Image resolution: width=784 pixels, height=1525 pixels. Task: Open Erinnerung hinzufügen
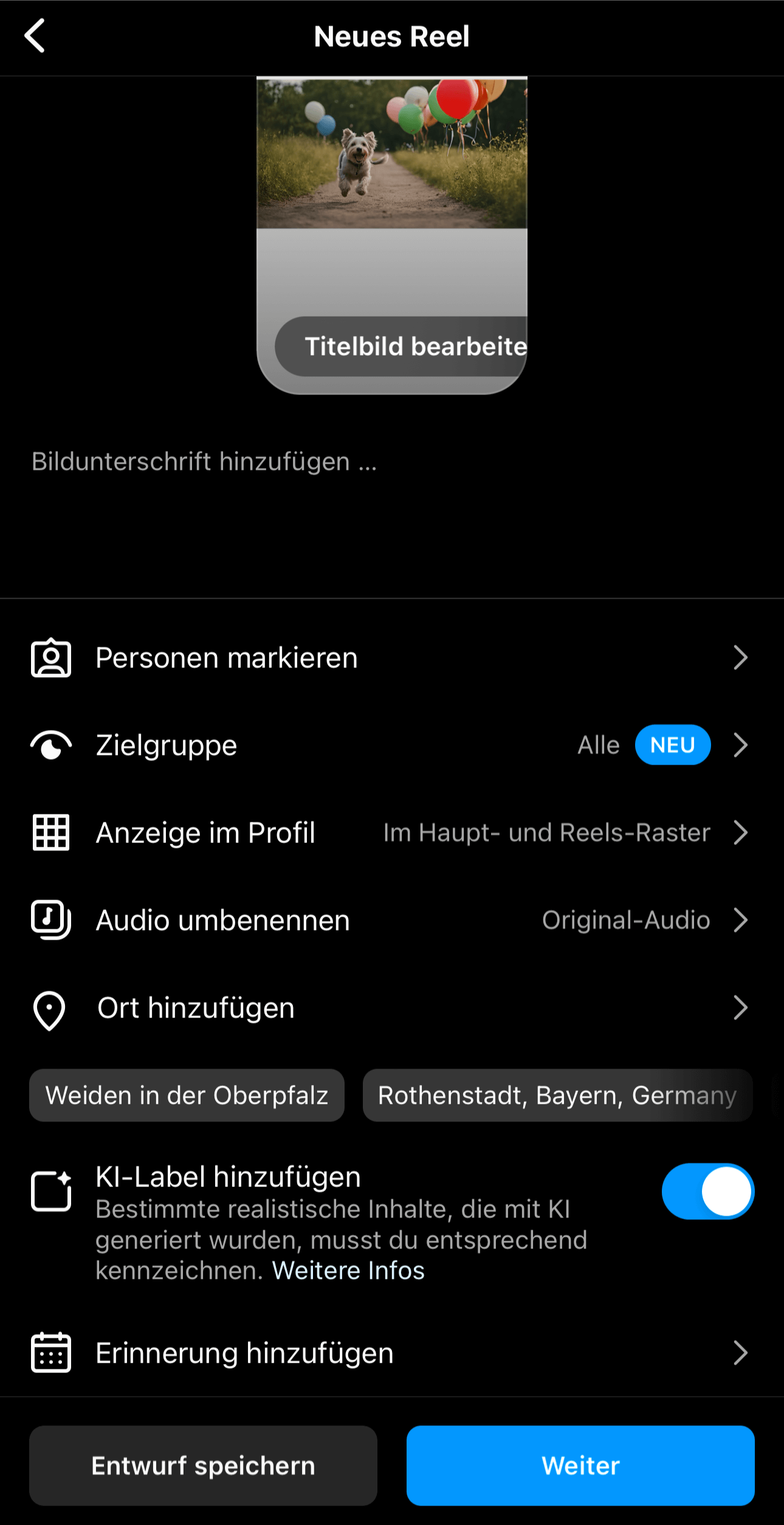tap(391, 1353)
